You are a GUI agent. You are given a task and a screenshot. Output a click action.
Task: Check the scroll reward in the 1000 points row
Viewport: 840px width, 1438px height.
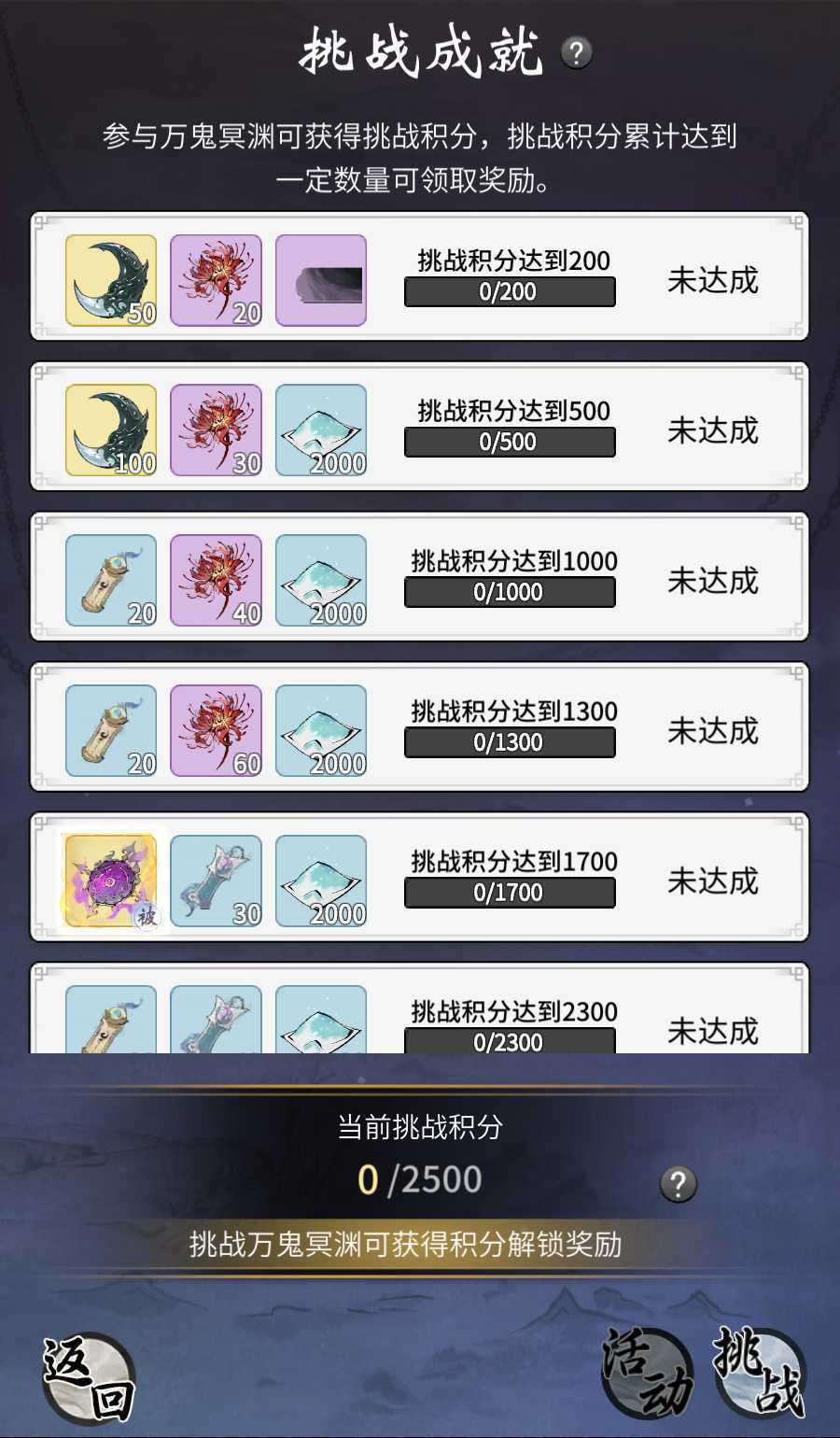click(111, 580)
